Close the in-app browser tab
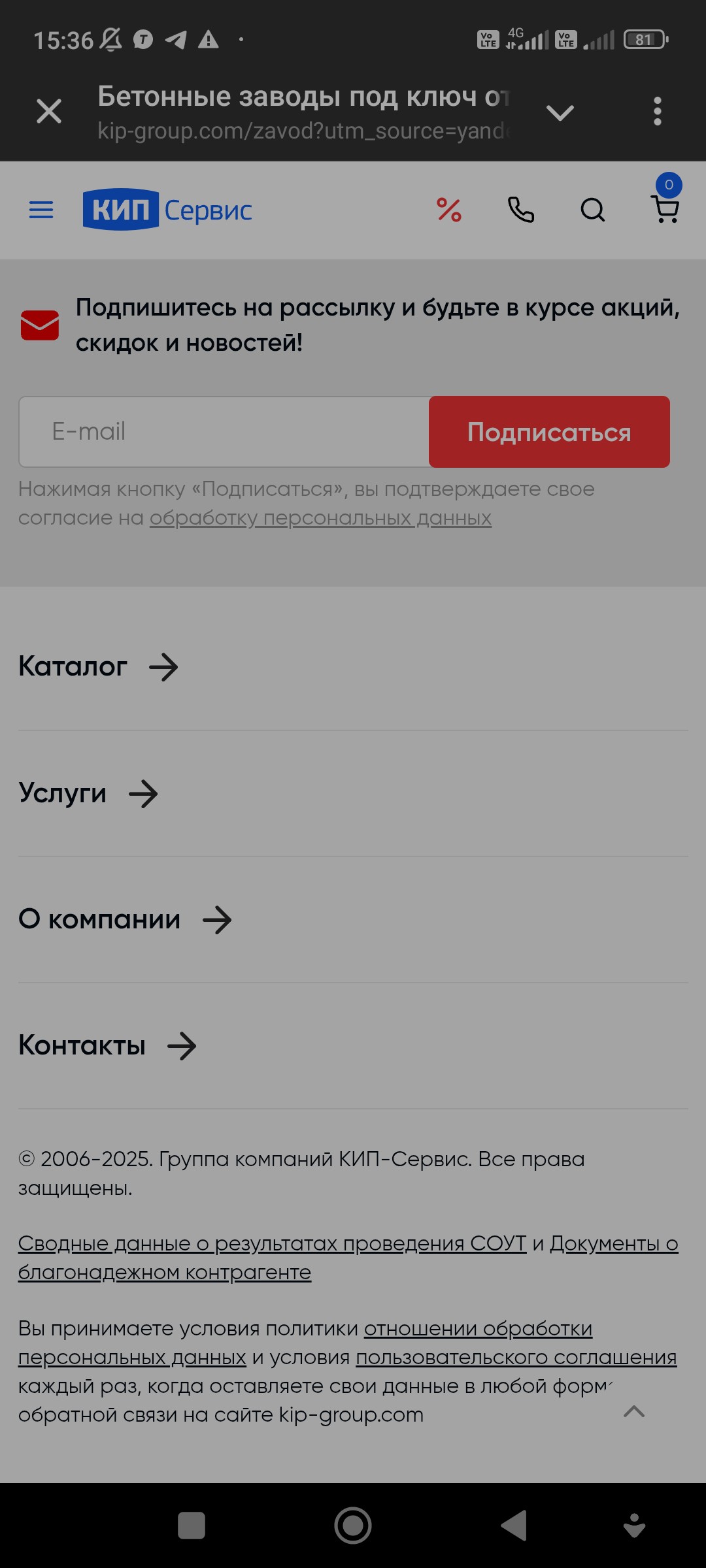This screenshot has height=1568, width=706. pyautogui.click(x=49, y=111)
